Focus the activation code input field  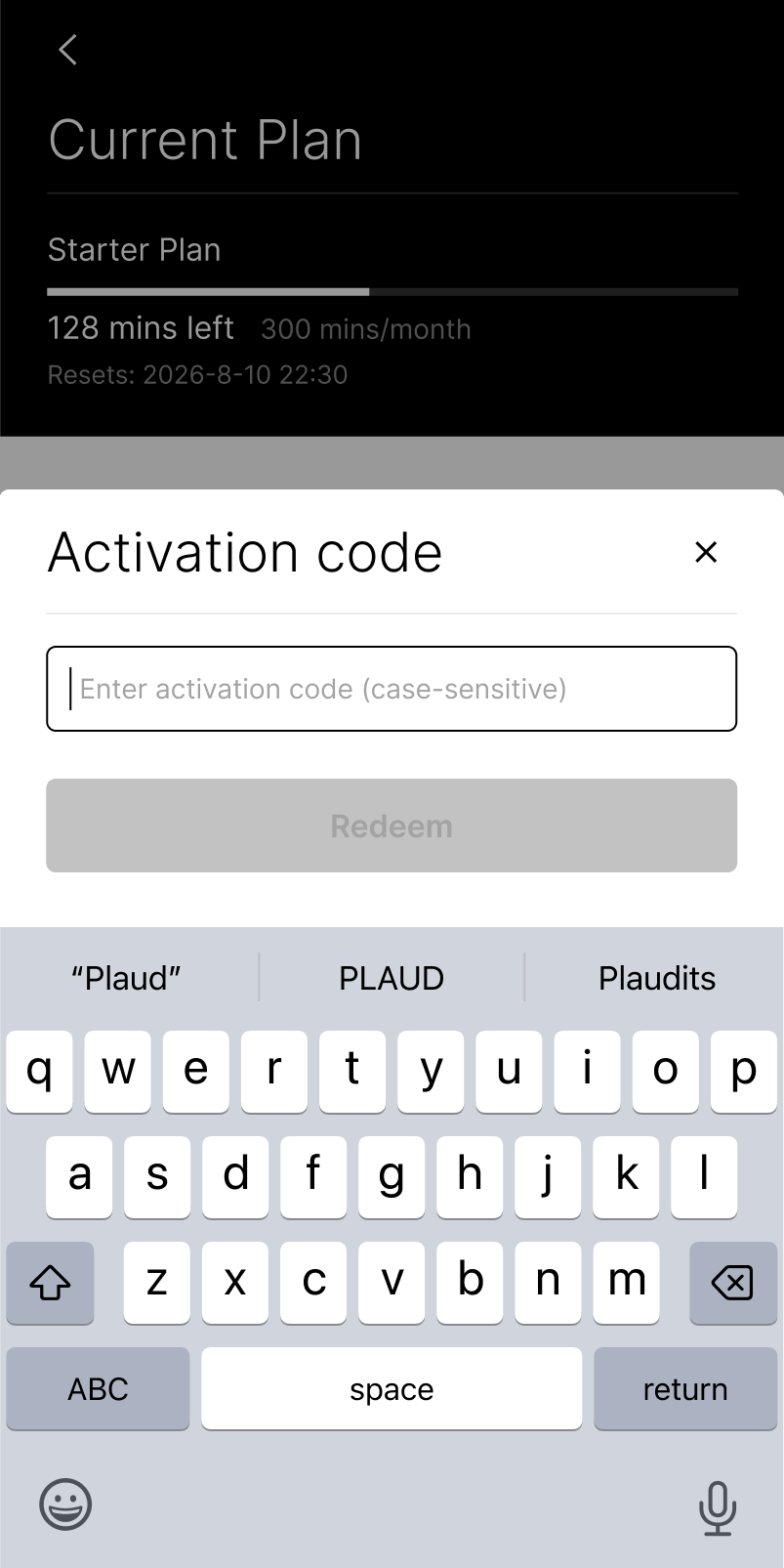[x=392, y=689]
